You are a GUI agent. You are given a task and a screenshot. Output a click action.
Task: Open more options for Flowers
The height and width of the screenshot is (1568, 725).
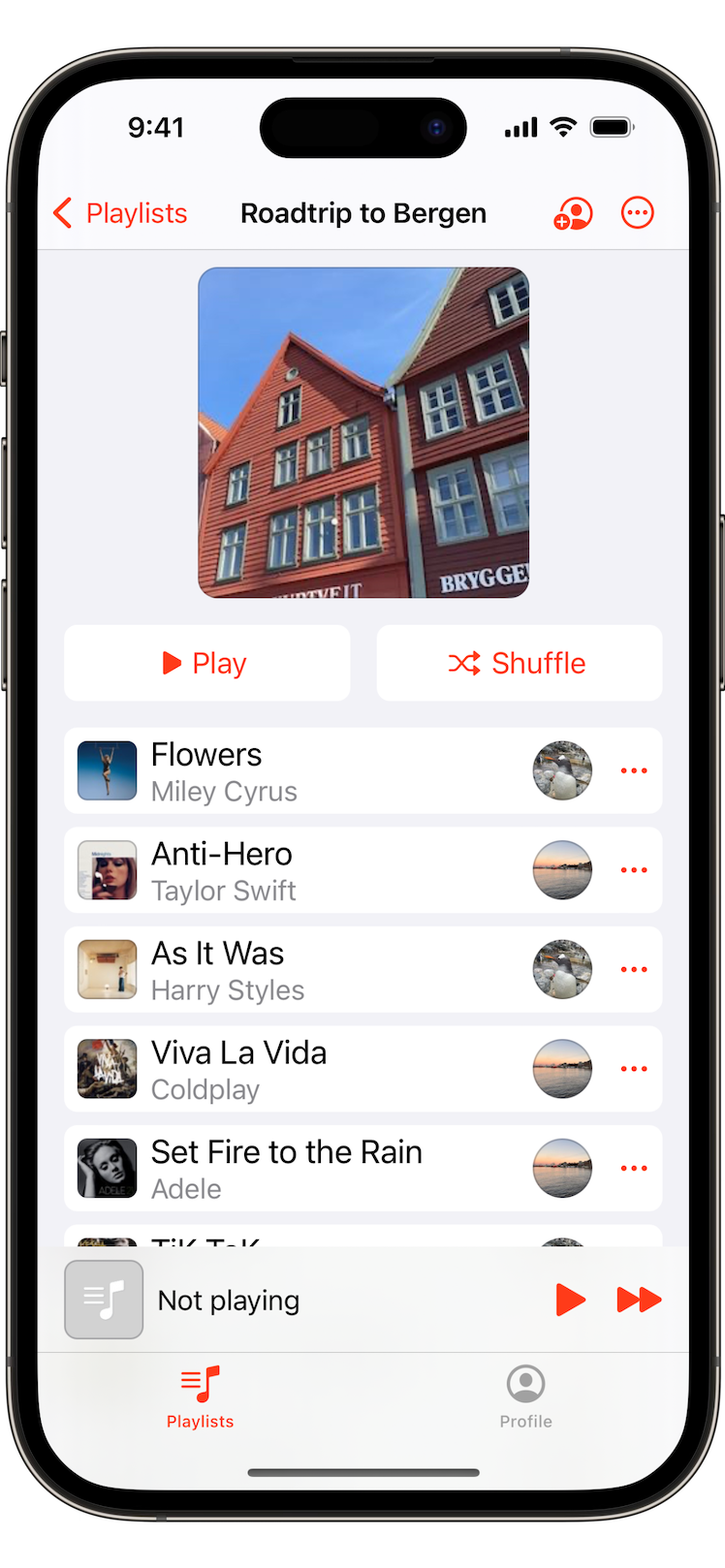pos(634,771)
